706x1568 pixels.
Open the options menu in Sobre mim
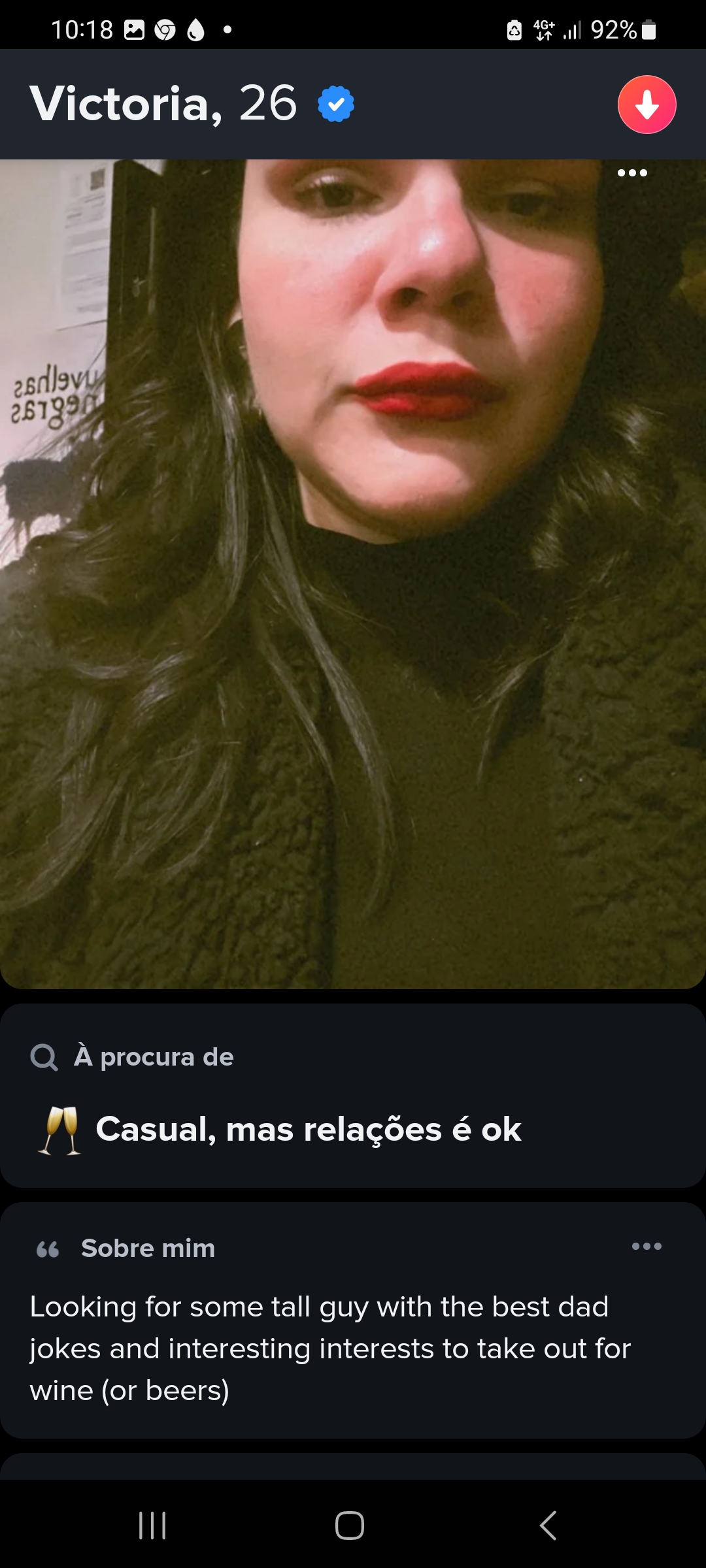pos(647,1247)
